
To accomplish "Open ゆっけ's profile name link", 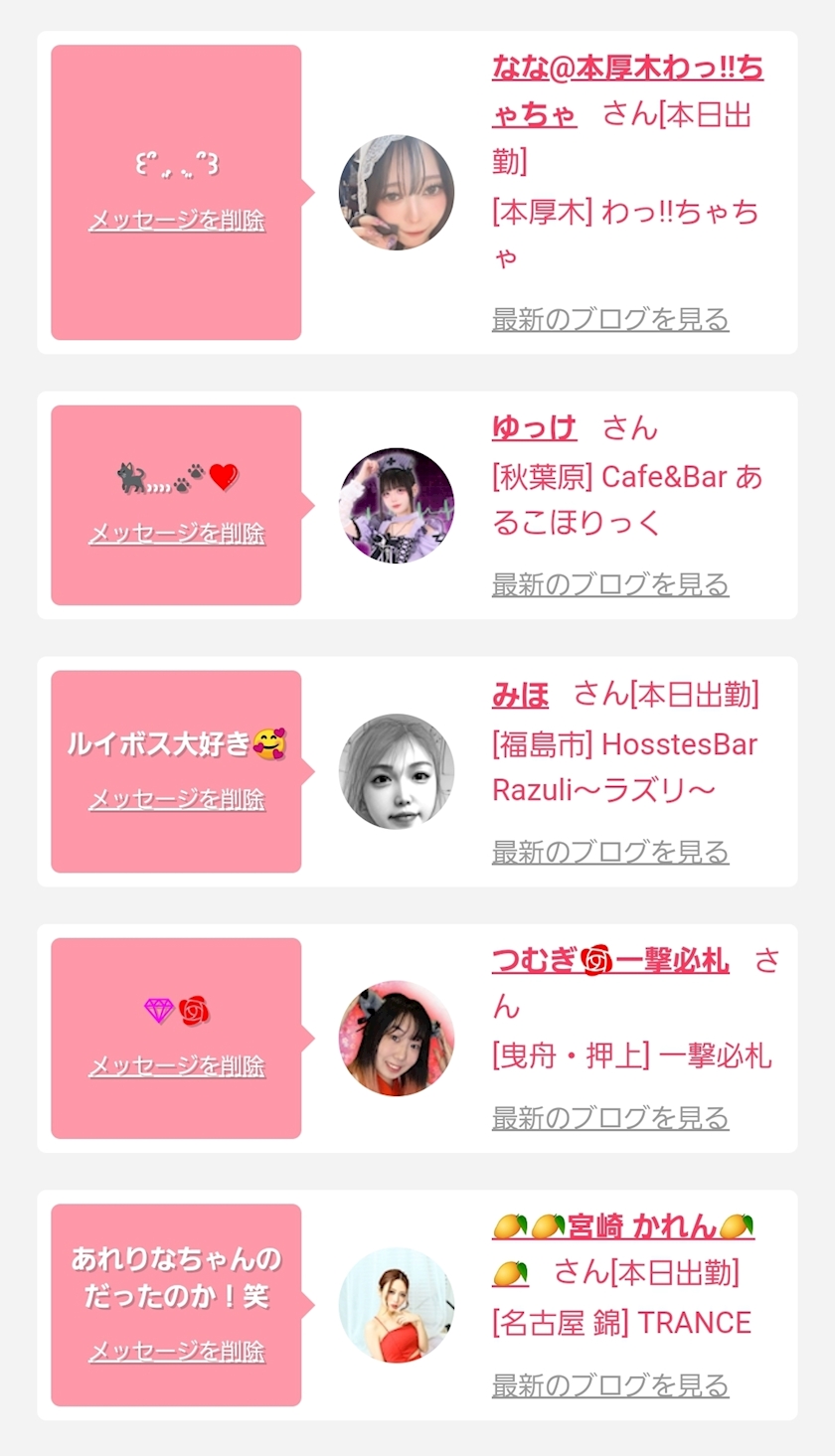I will point(534,427).
